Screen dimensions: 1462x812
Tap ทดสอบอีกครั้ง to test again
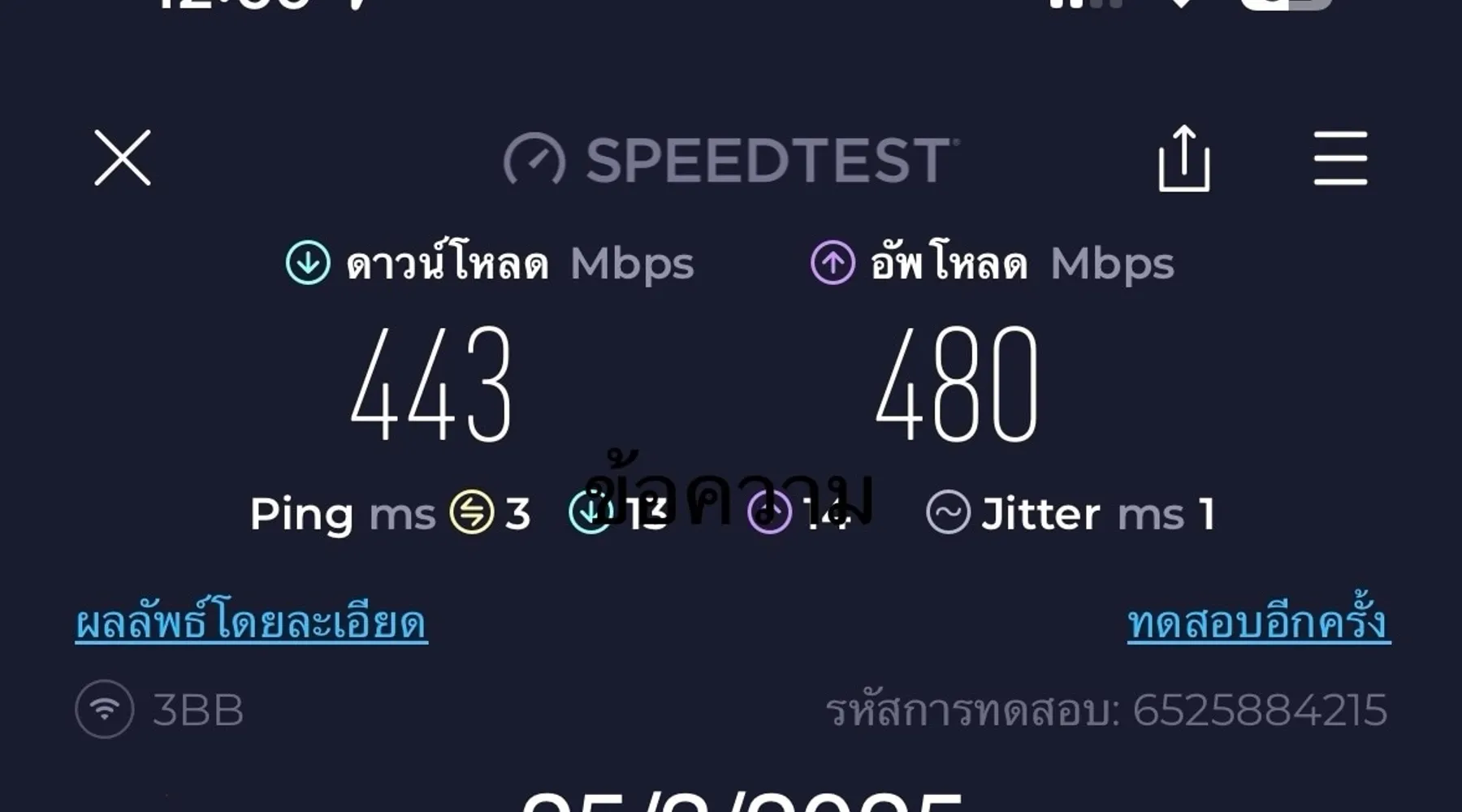(1258, 623)
